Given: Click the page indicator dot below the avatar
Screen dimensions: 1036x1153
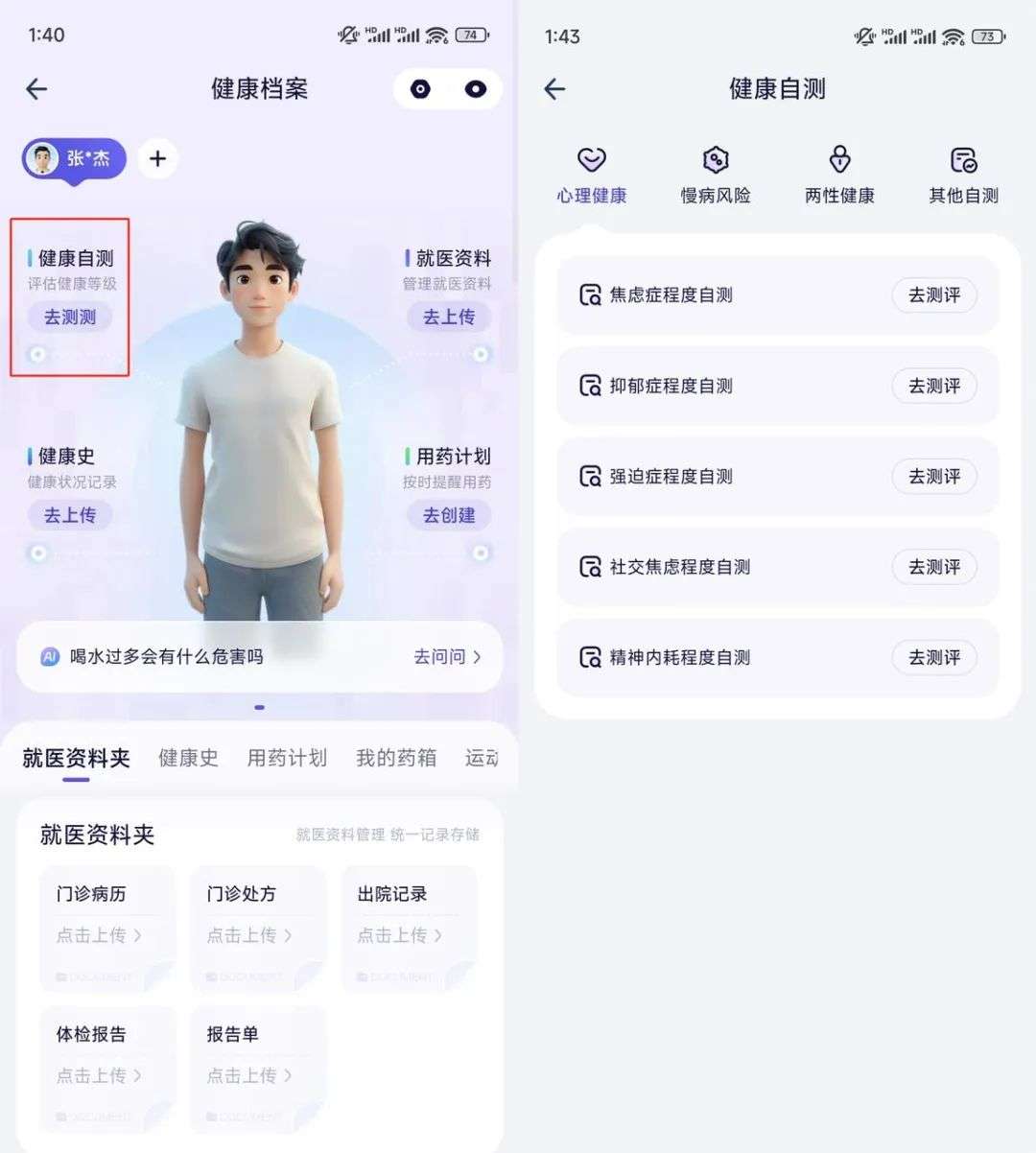Looking at the screenshot, I should tap(259, 707).
